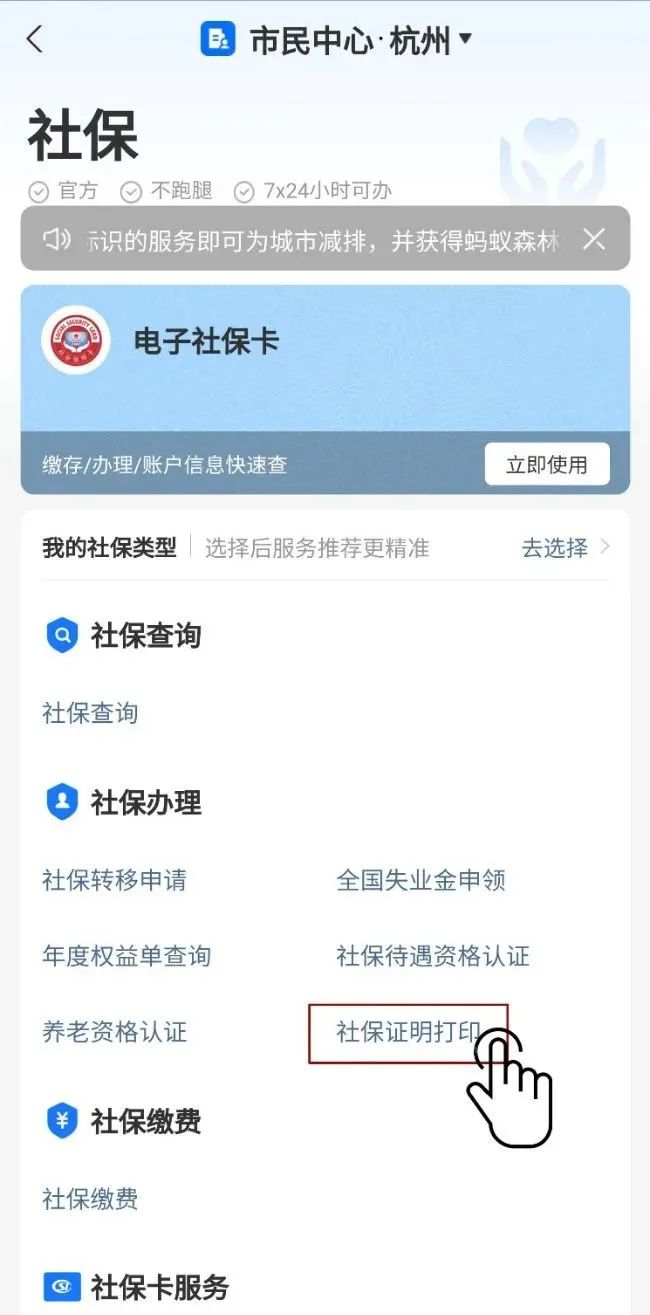Image resolution: width=650 pixels, height=1315 pixels.
Task: Select 社保证明打印
Action: pyautogui.click(x=408, y=1033)
